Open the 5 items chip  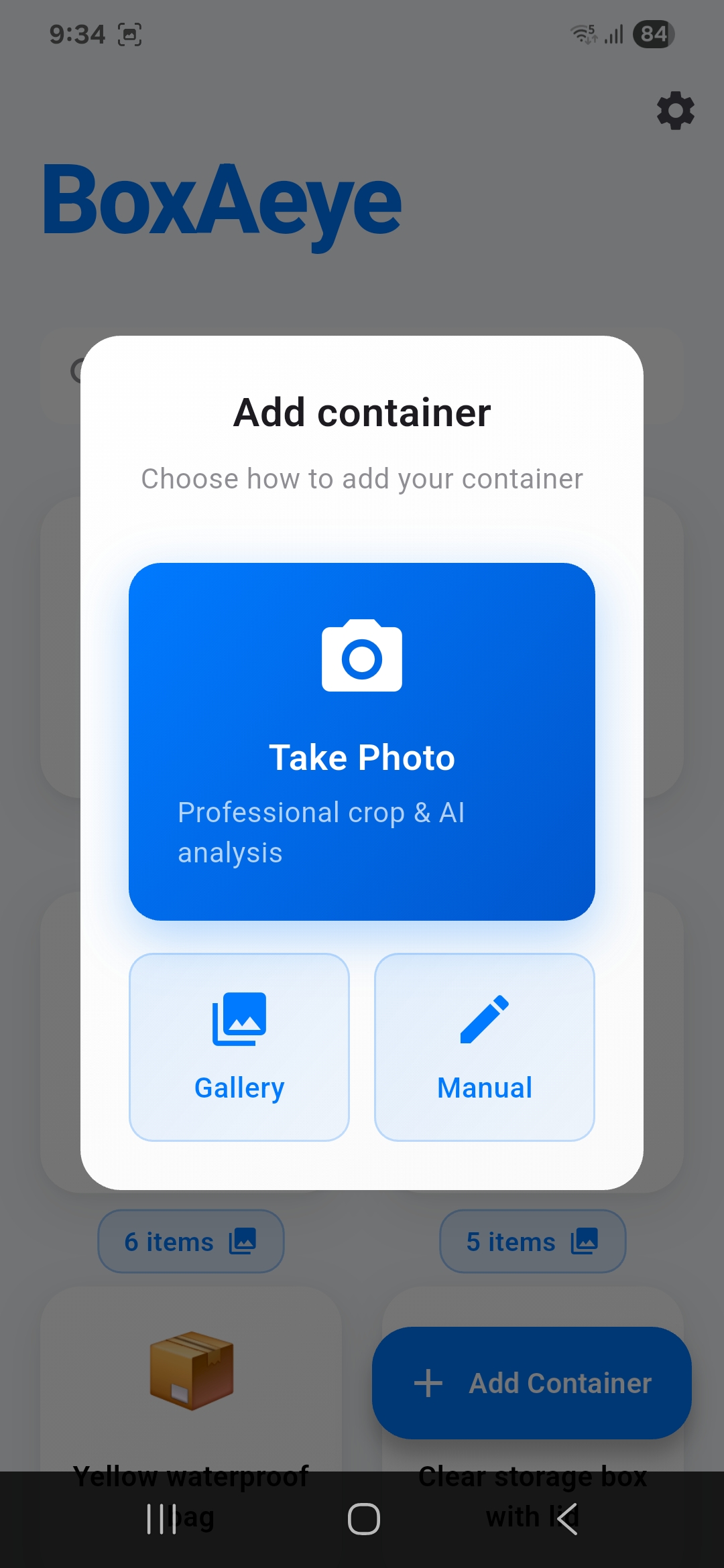533,1241
